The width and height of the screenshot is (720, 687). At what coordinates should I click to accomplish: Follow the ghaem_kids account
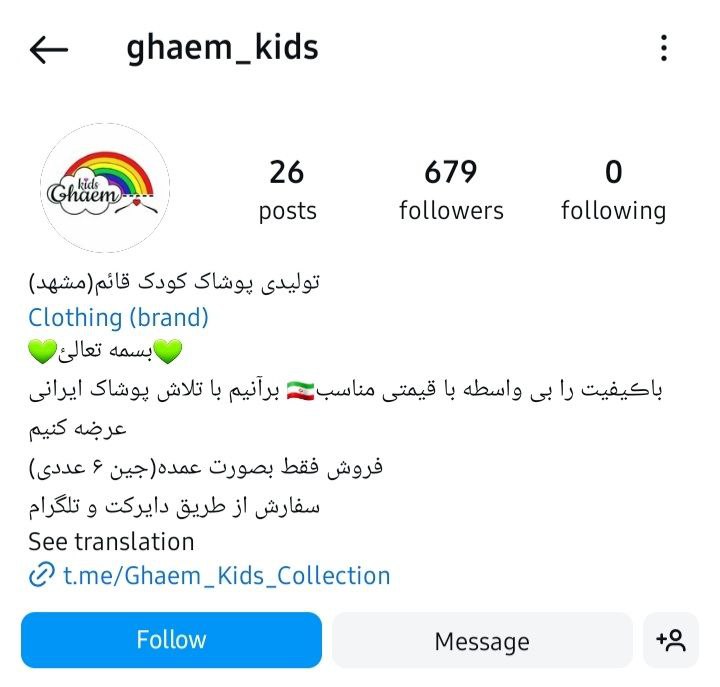click(x=171, y=640)
